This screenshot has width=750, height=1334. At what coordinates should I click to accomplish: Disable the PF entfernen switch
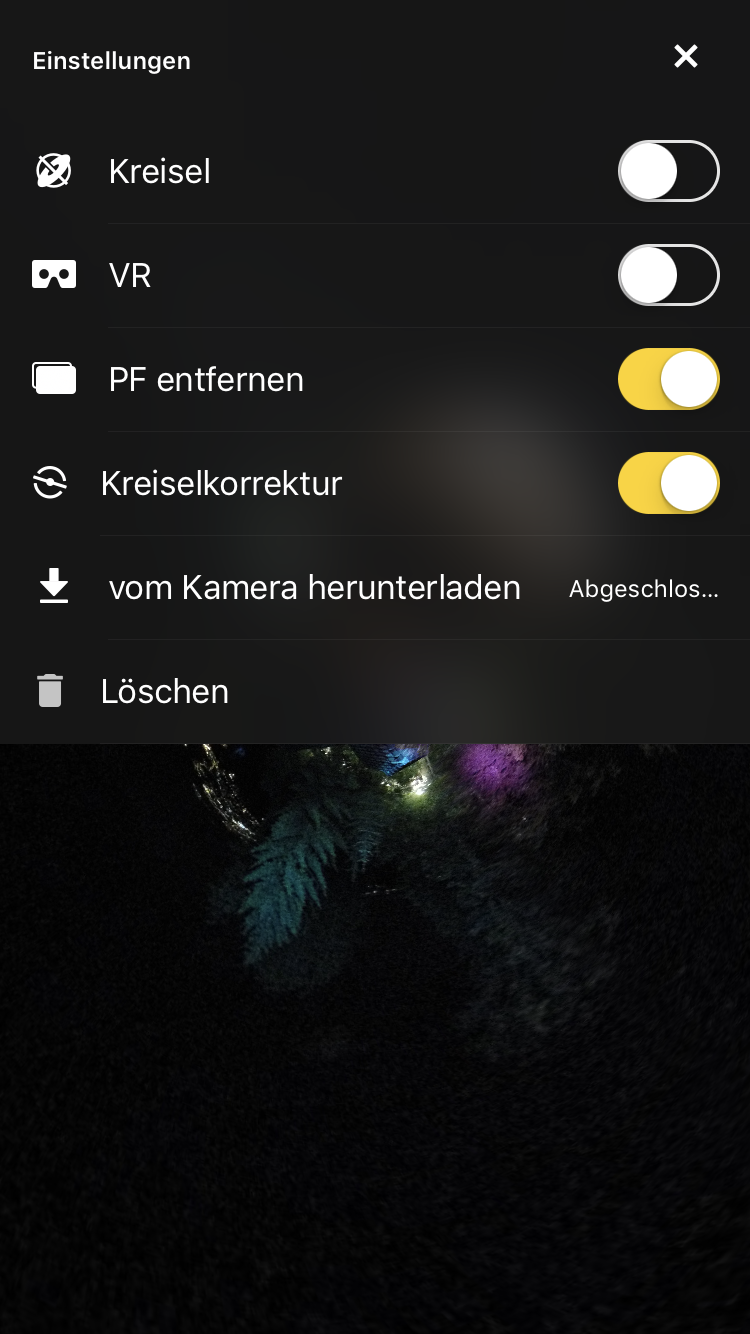(x=668, y=379)
